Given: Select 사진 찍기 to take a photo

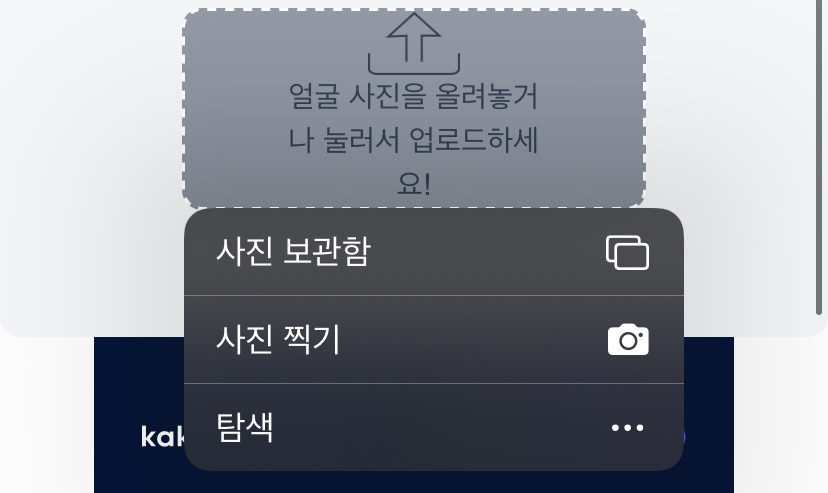Looking at the screenshot, I should coord(433,340).
